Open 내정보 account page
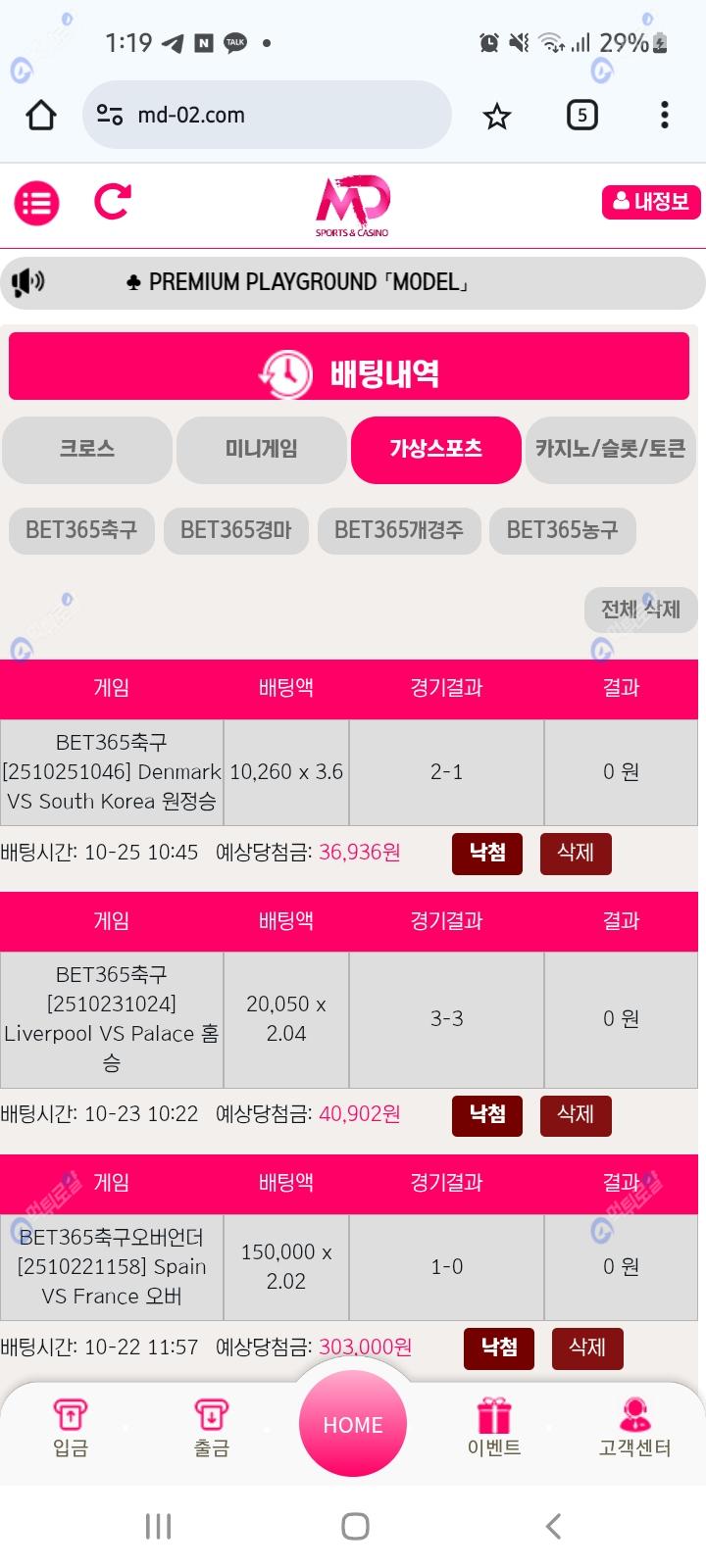Viewport: 706px width, 1568px height. pyautogui.click(x=650, y=202)
